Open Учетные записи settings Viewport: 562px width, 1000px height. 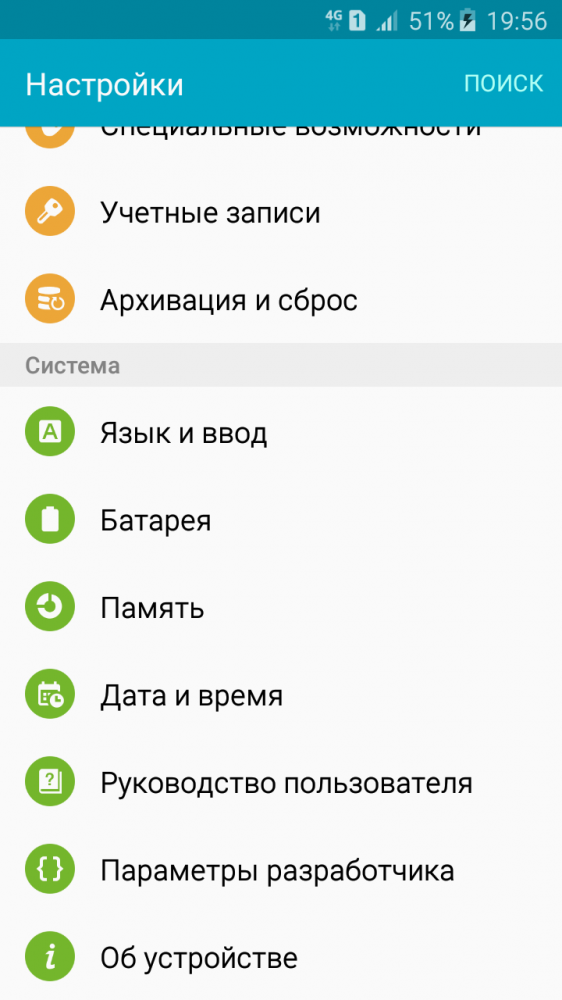coord(281,213)
